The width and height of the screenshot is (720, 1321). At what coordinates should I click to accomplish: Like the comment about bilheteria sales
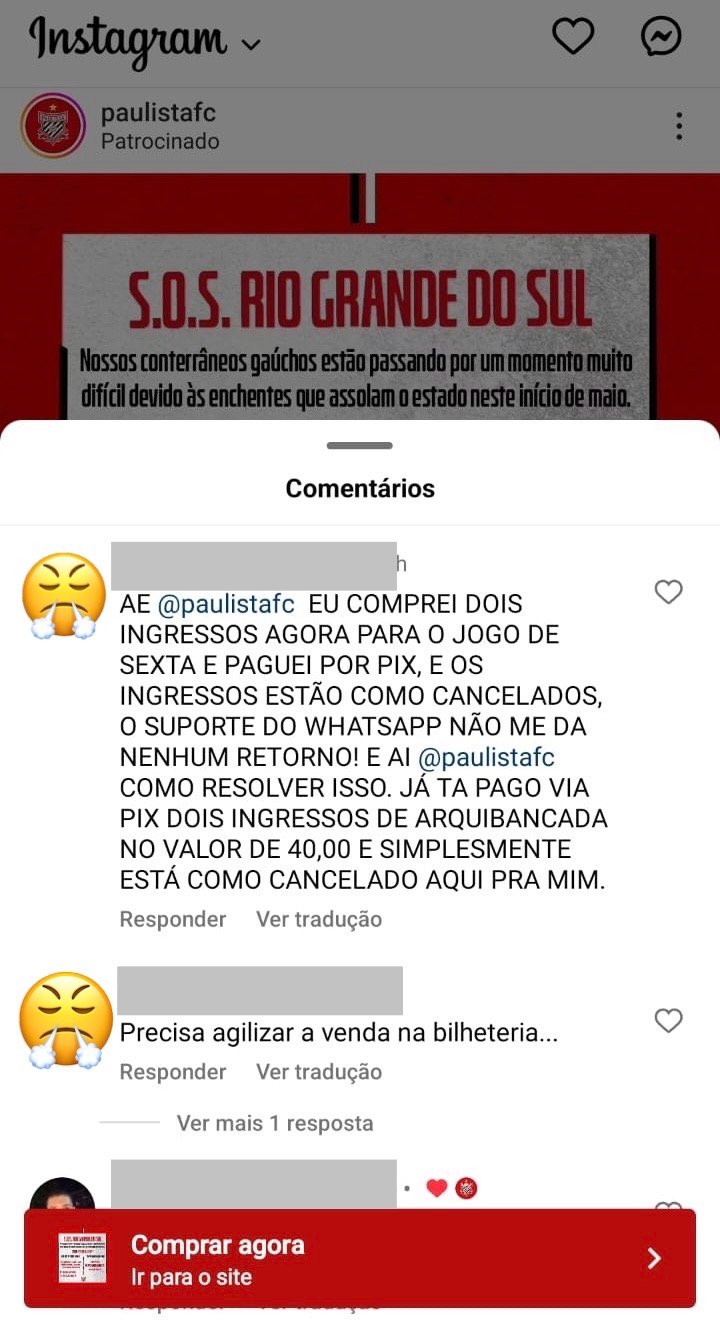668,1020
